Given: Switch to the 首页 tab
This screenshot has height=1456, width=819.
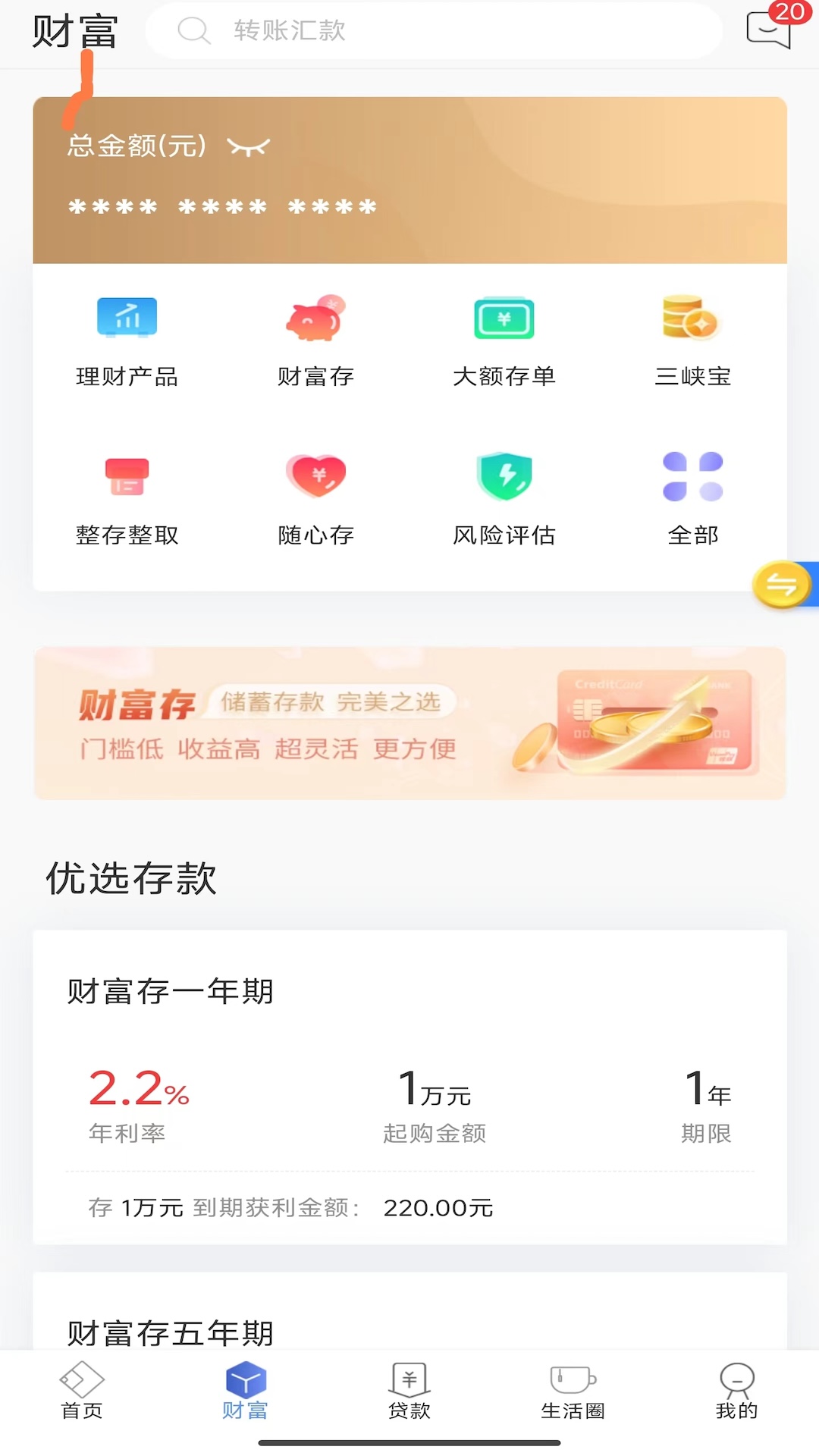Looking at the screenshot, I should (x=82, y=1391).
